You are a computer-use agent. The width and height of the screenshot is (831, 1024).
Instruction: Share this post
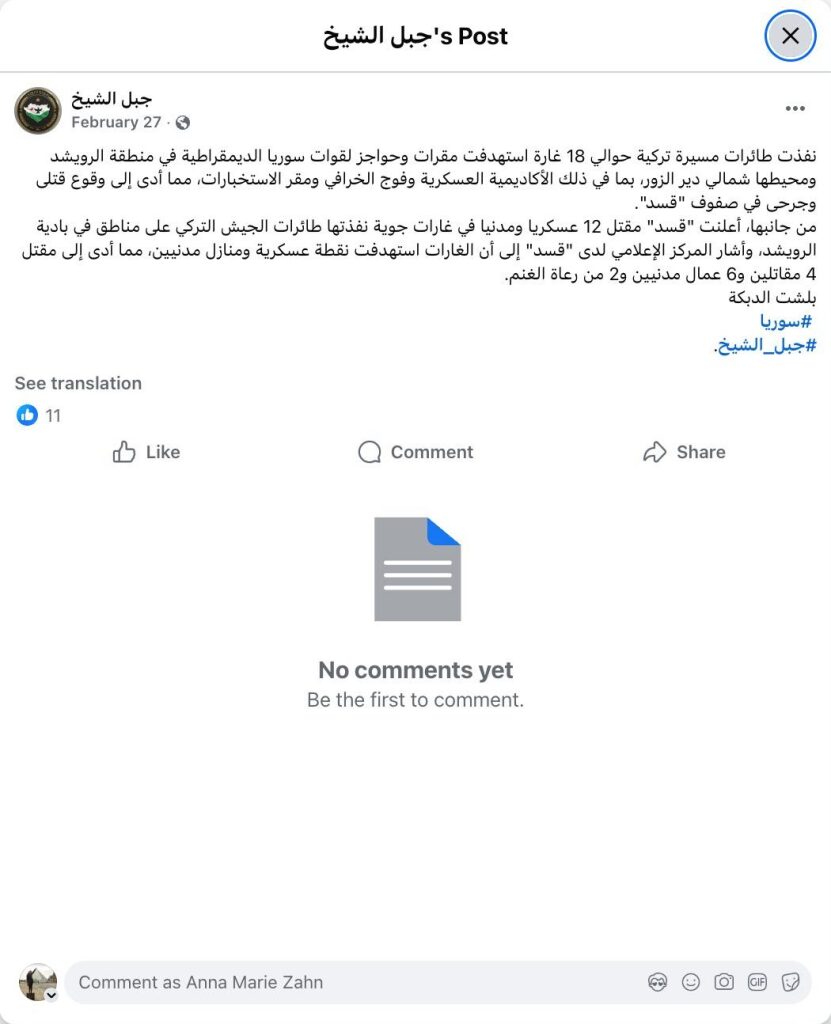point(684,452)
